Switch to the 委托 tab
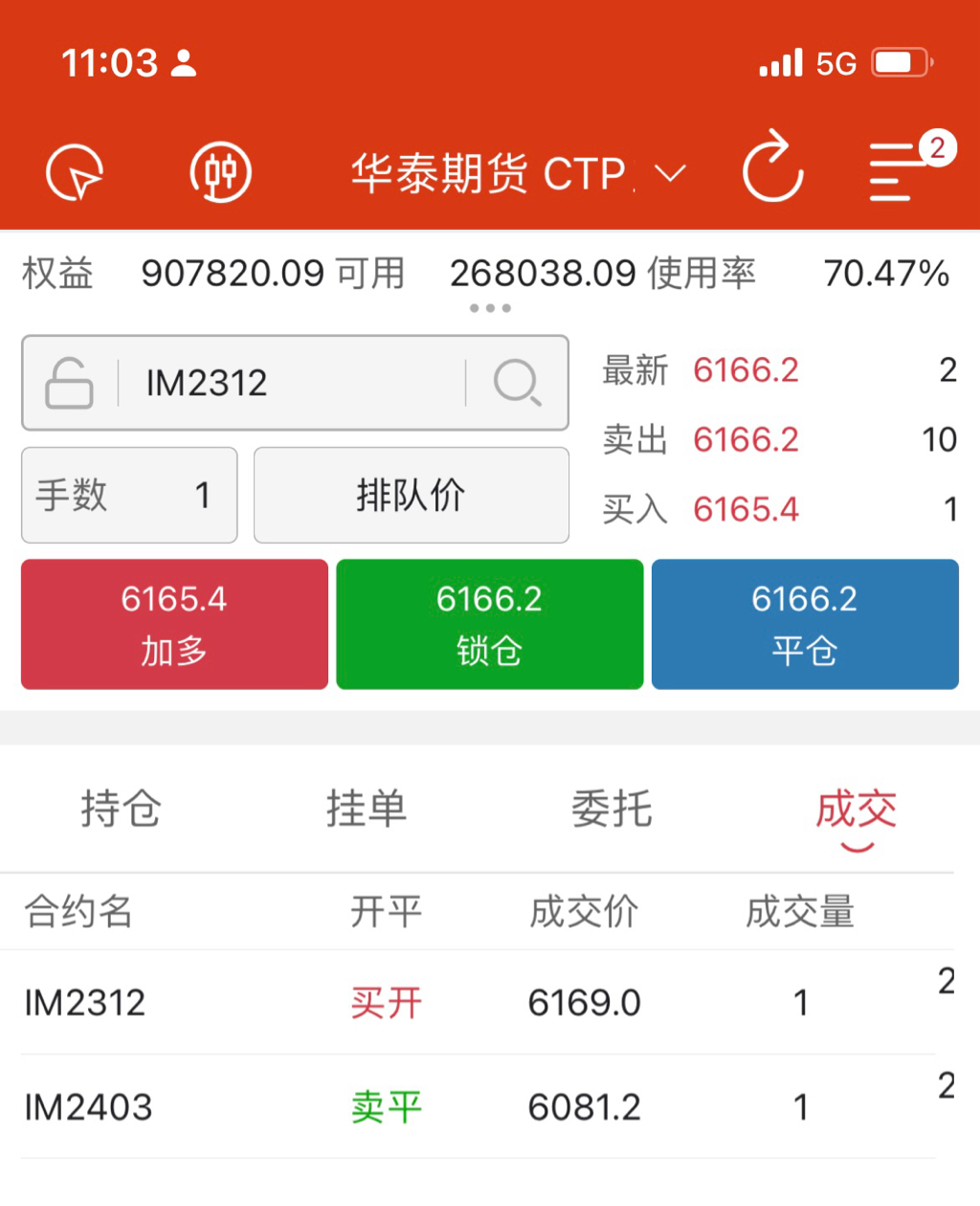 pyautogui.click(x=612, y=809)
